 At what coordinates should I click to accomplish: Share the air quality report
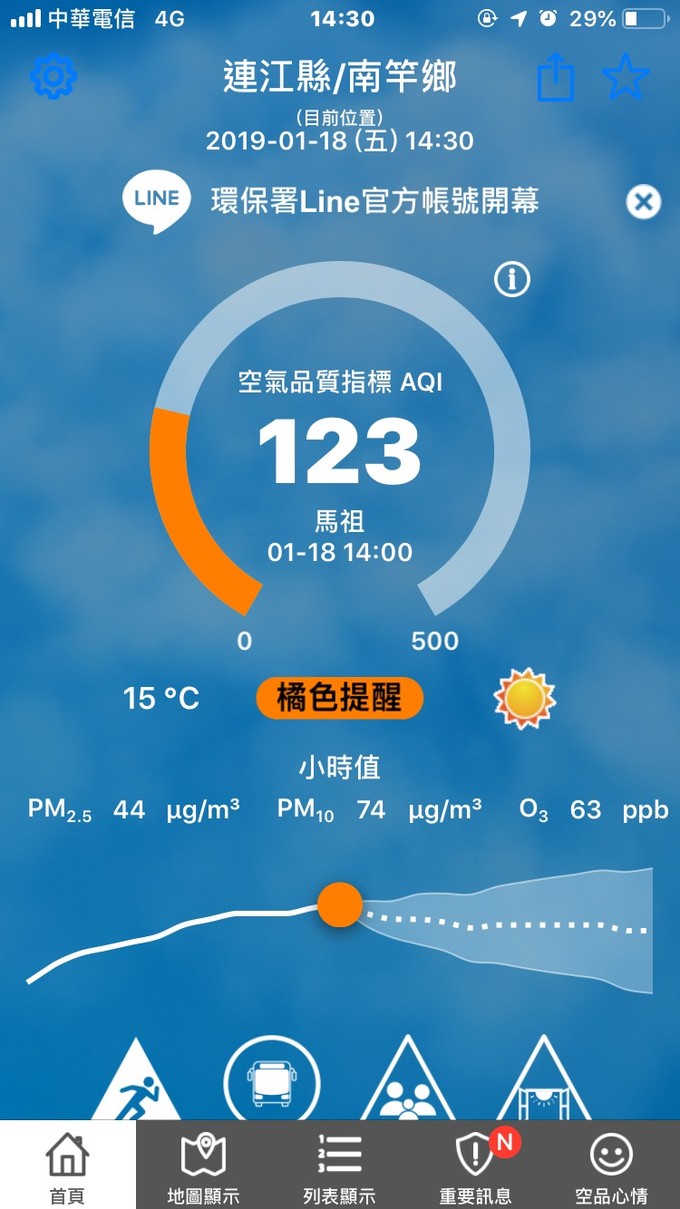(556, 76)
